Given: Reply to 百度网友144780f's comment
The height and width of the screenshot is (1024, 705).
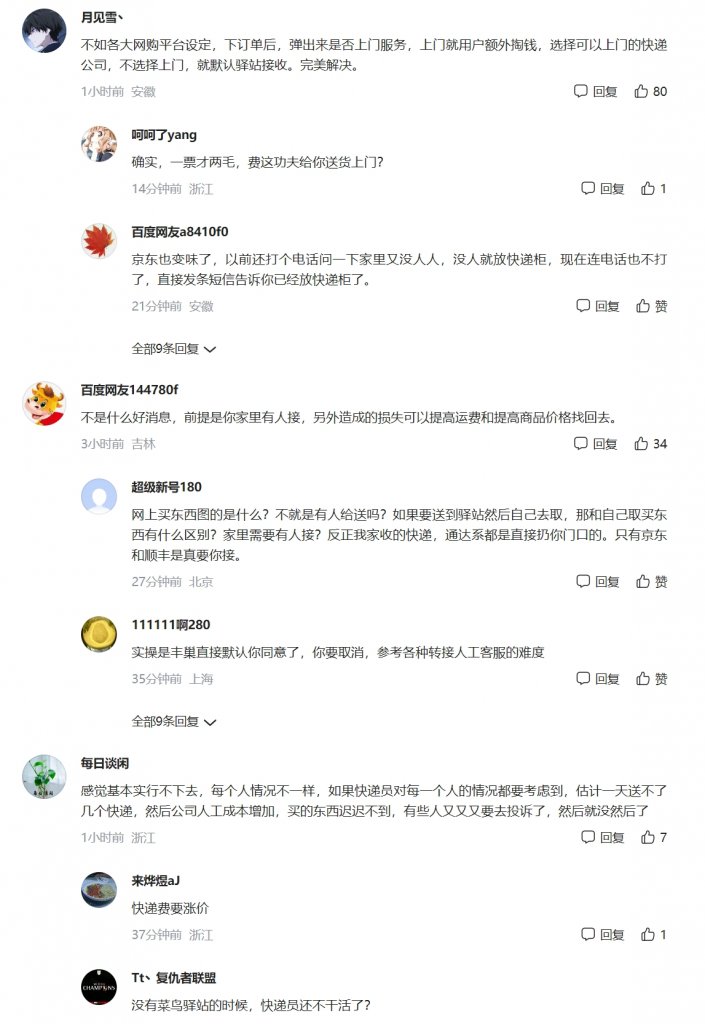Looking at the screenshot, I should (595, 443).
